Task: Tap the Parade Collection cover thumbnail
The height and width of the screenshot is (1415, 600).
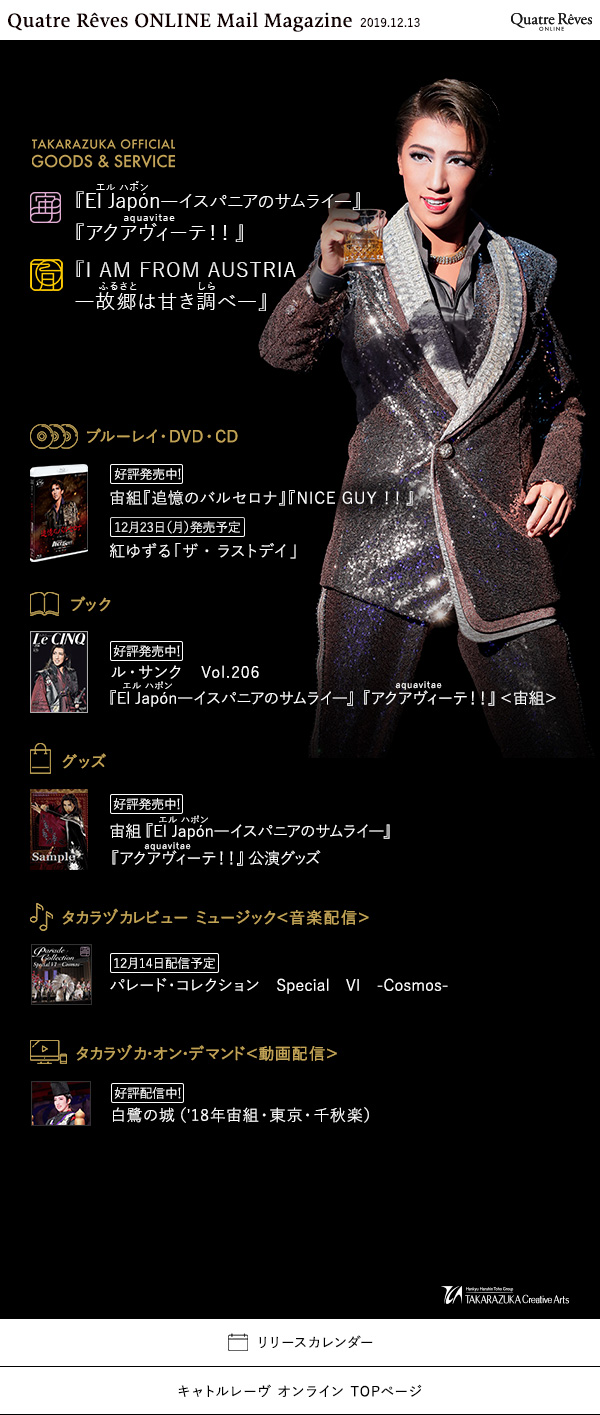Action: [60, 973]
